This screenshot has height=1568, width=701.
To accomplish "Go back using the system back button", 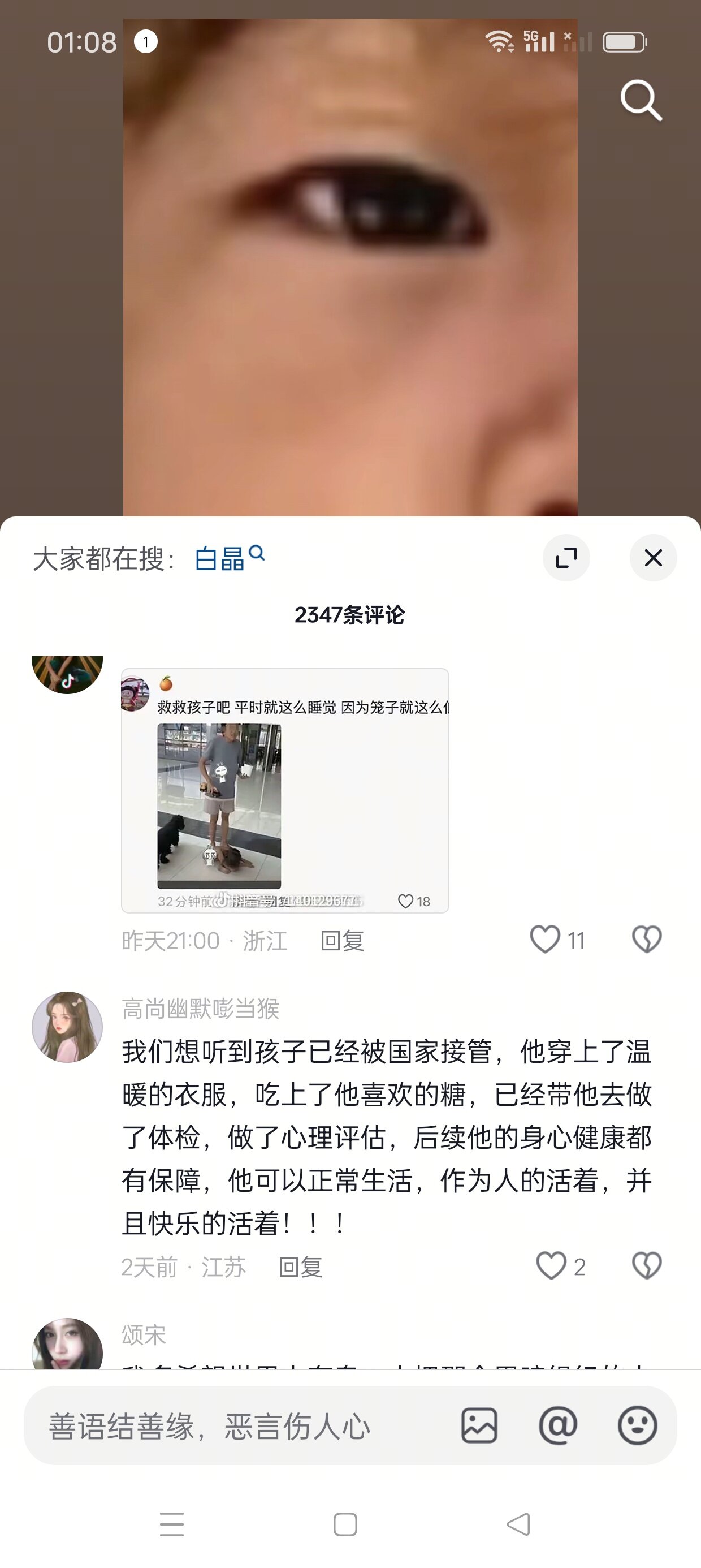I will click(518, 1524).
